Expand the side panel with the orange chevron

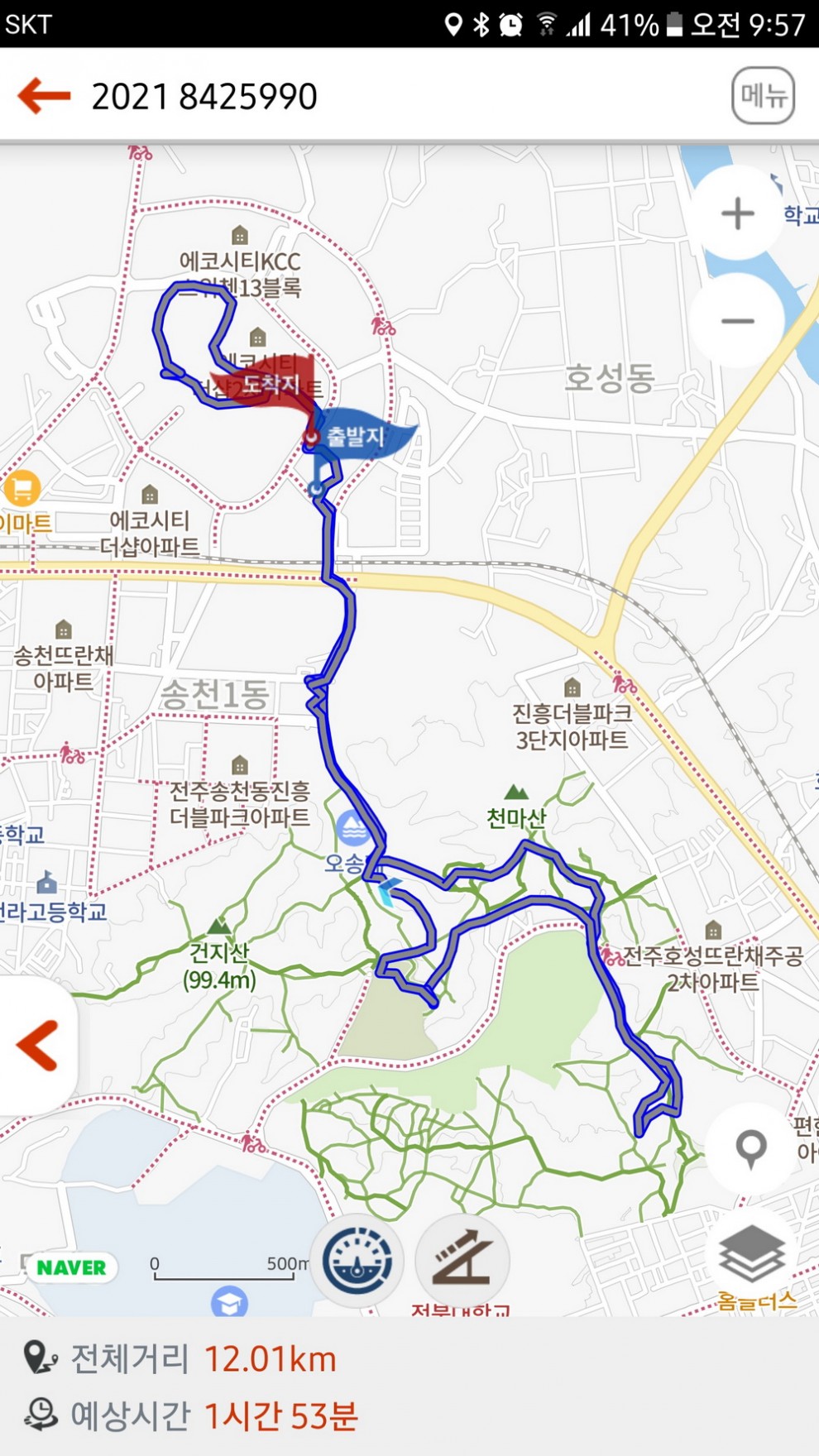click(x=37, y=1046)
